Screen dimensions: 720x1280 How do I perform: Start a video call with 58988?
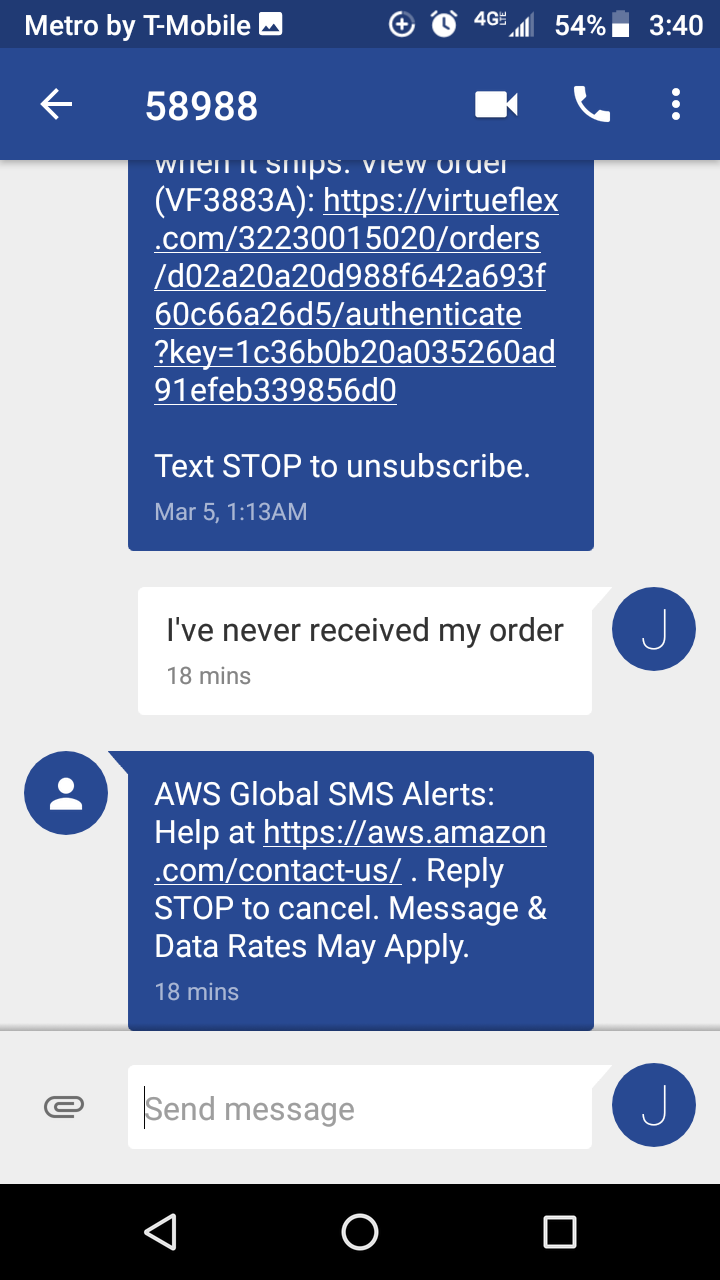(x=496, y=104)
